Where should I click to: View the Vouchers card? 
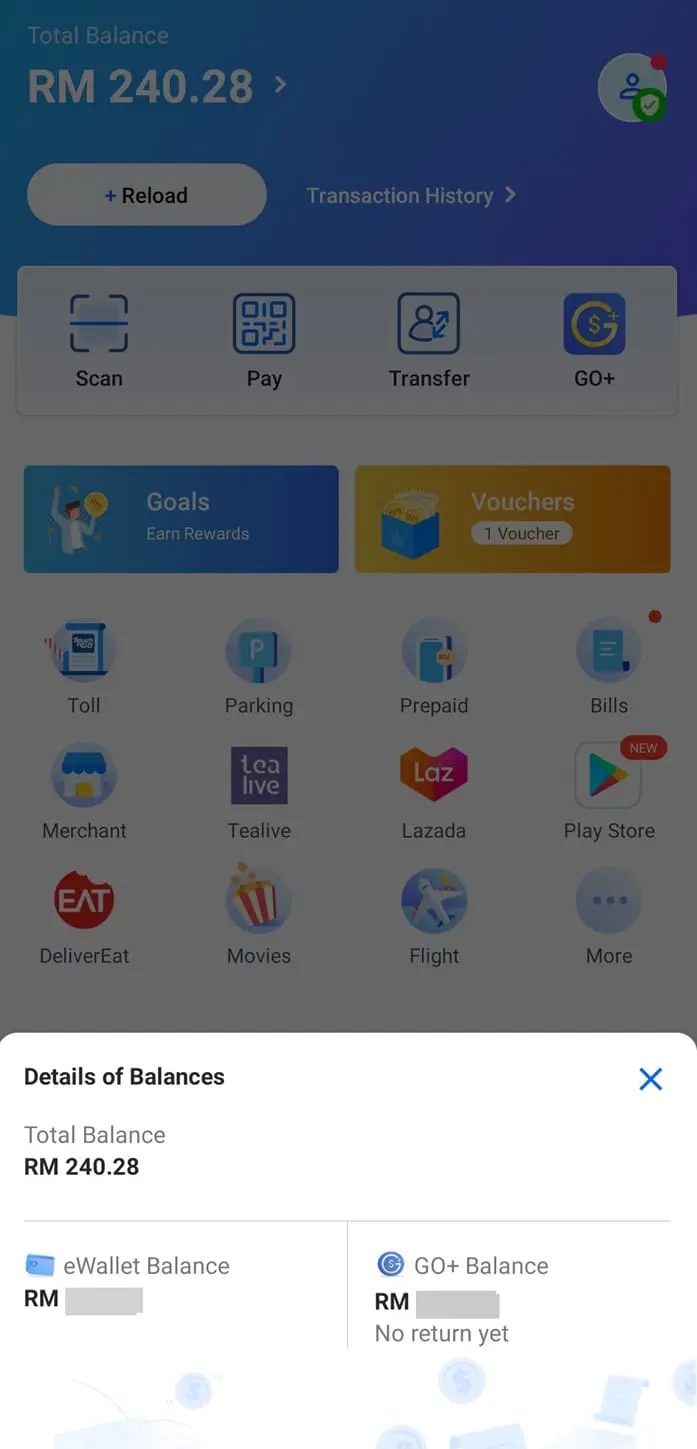pyautogui.click(x=512, y=519)
